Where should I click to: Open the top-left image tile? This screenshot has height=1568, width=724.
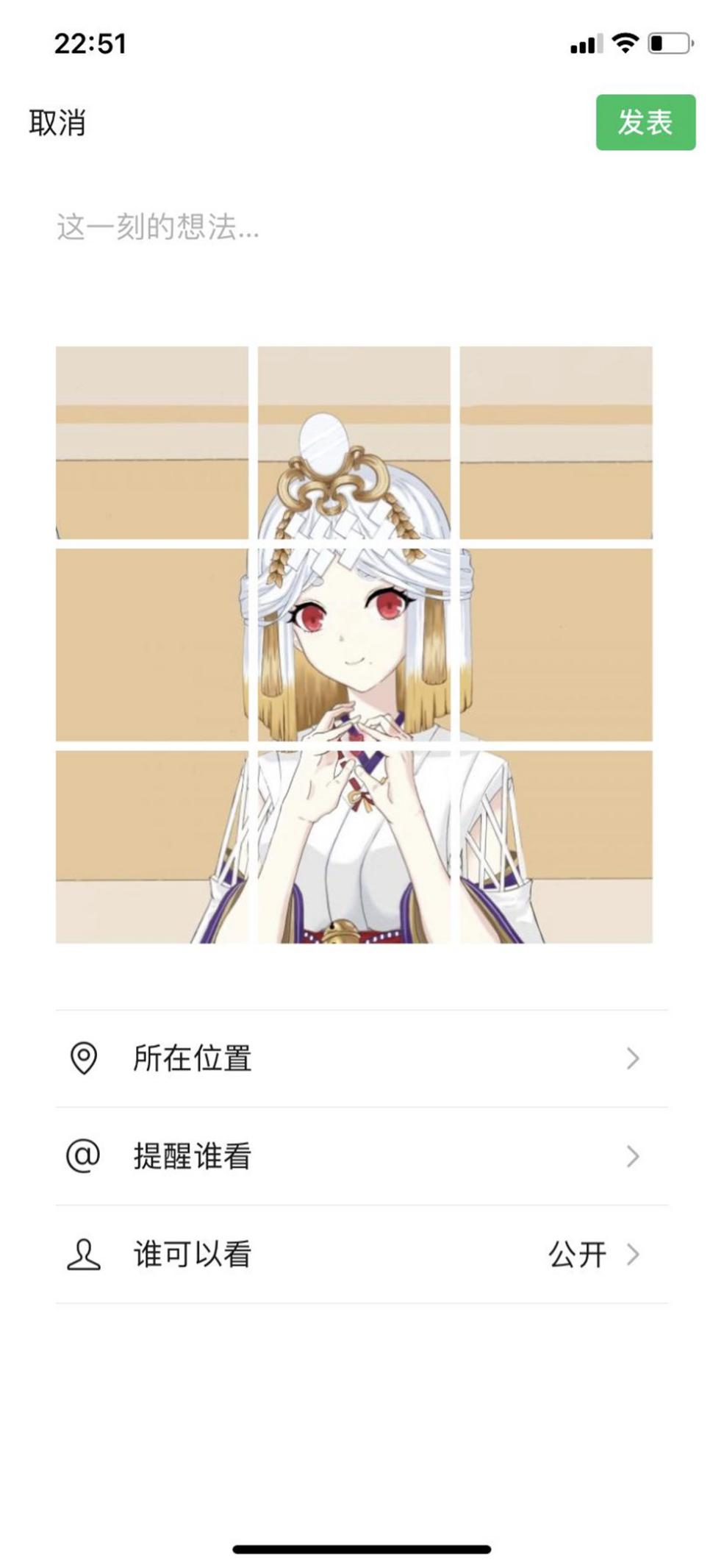[152, 442]
